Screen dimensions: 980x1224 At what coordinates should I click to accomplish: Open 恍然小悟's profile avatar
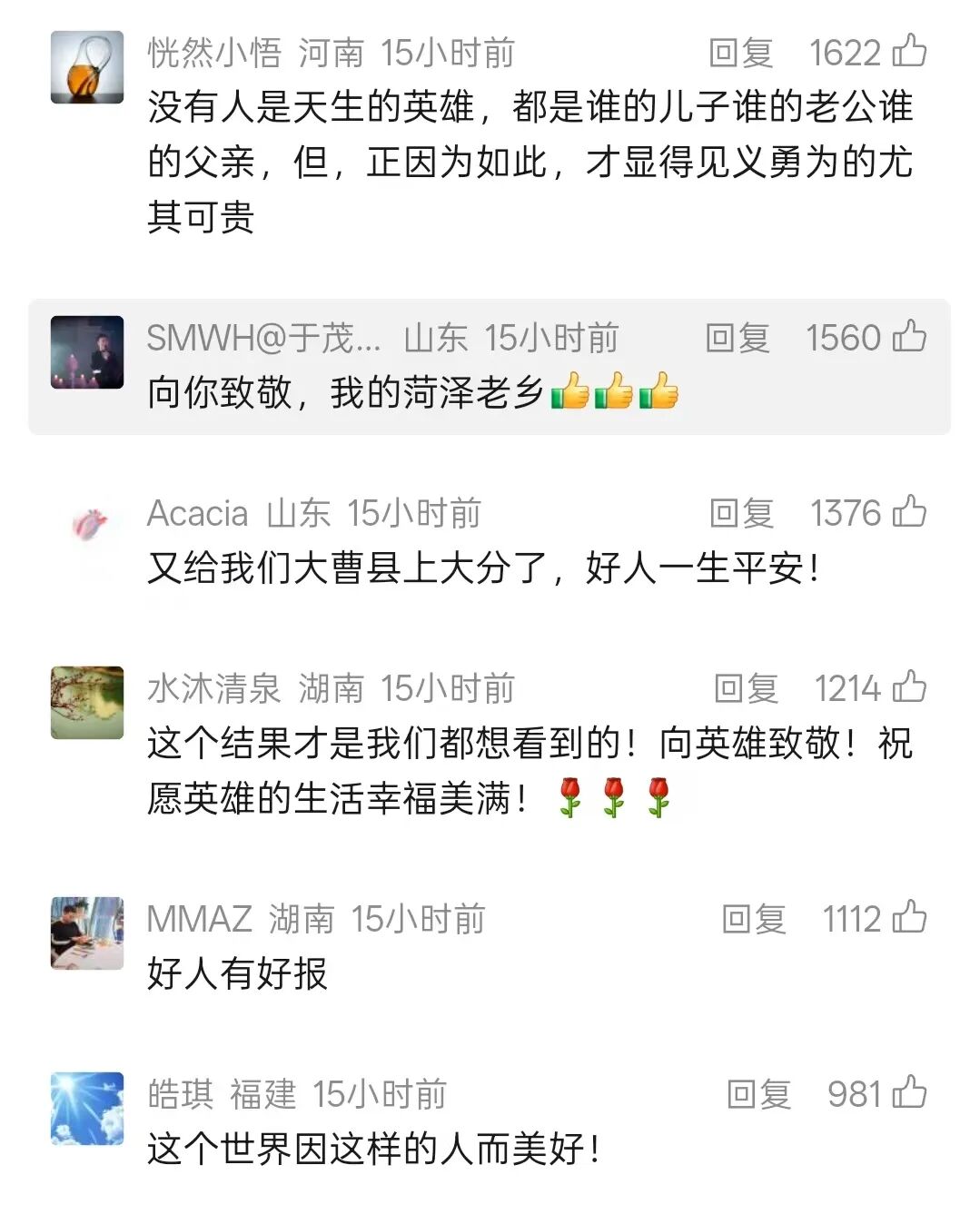tap(87, 67)
